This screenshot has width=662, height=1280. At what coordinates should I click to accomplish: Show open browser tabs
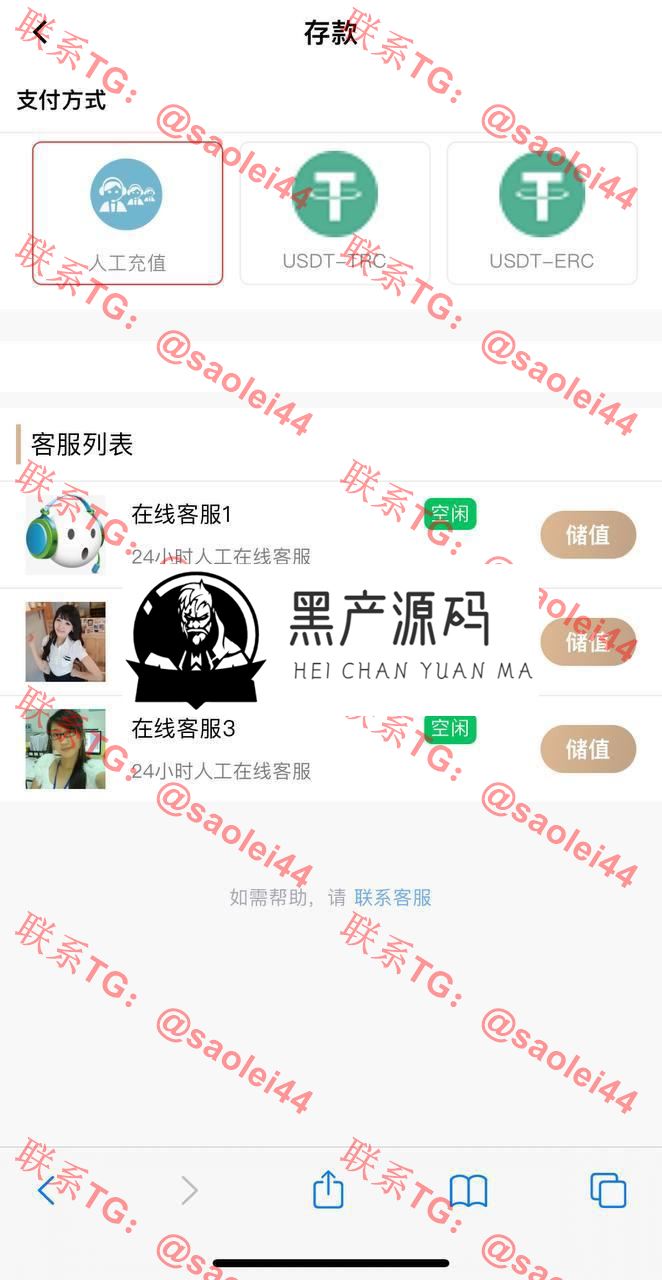pyautogui.click(x=608, y=1190)
